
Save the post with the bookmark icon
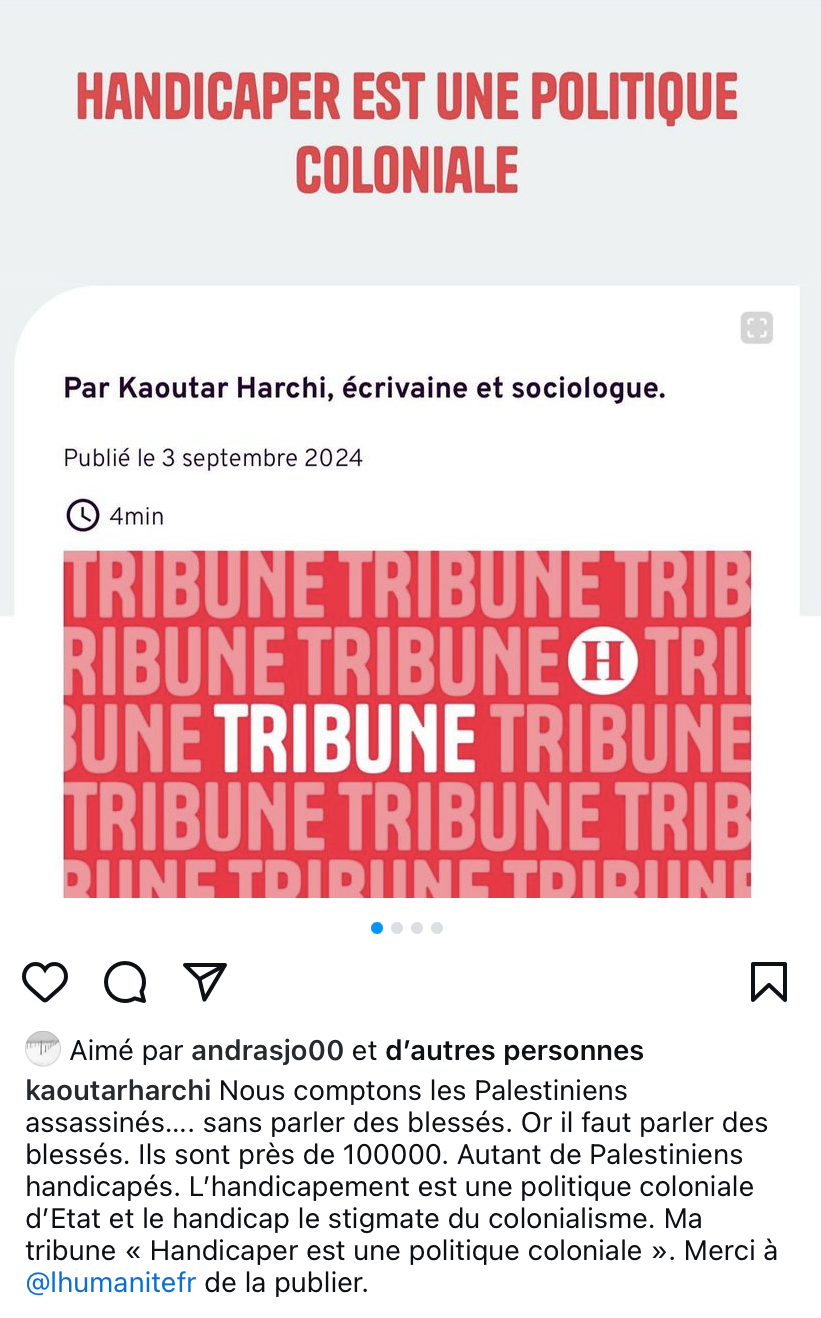(769, 982)
